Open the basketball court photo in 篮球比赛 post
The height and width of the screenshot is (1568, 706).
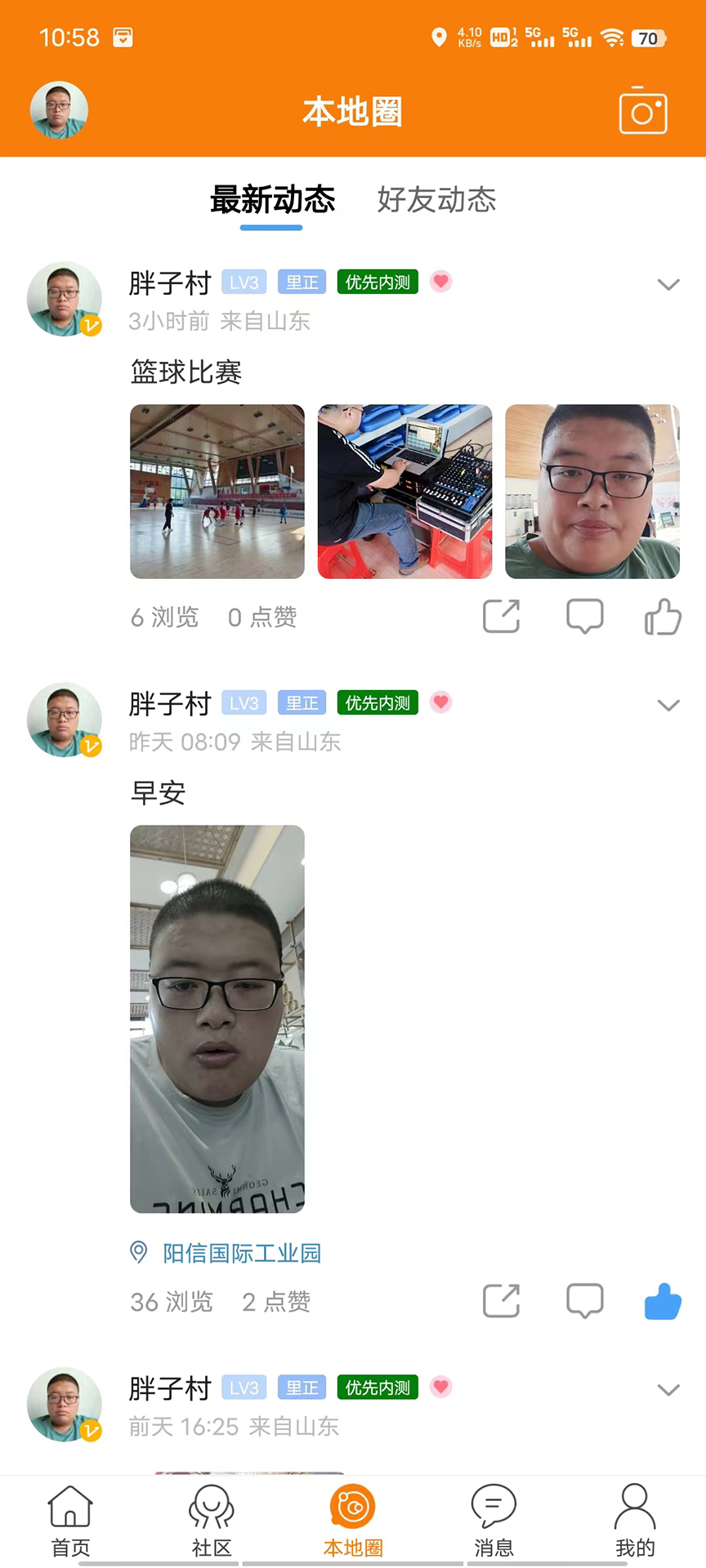pyautogui.click(x=217, y=492)
